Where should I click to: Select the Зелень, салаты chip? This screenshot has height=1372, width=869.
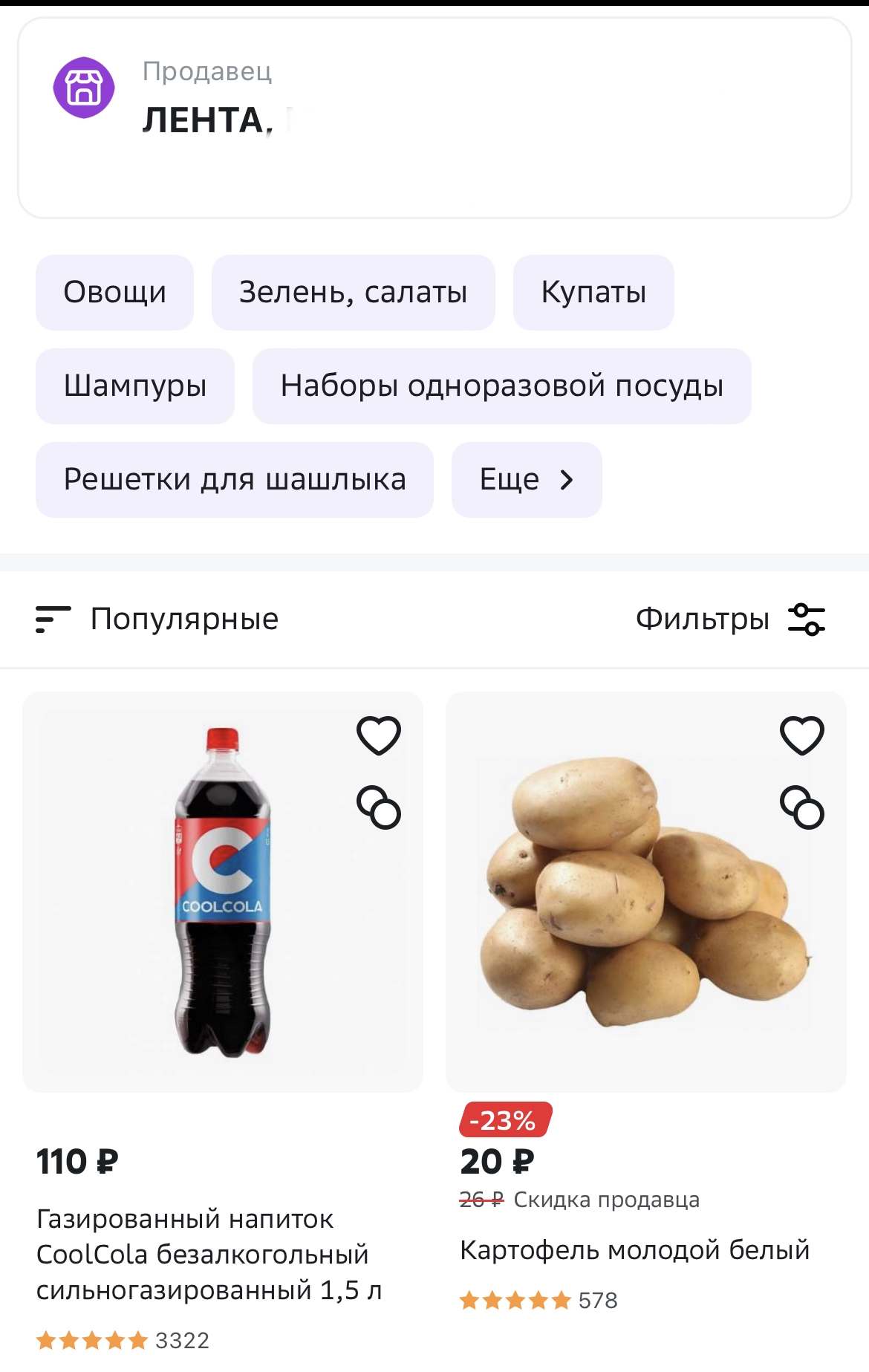point(353,293)
